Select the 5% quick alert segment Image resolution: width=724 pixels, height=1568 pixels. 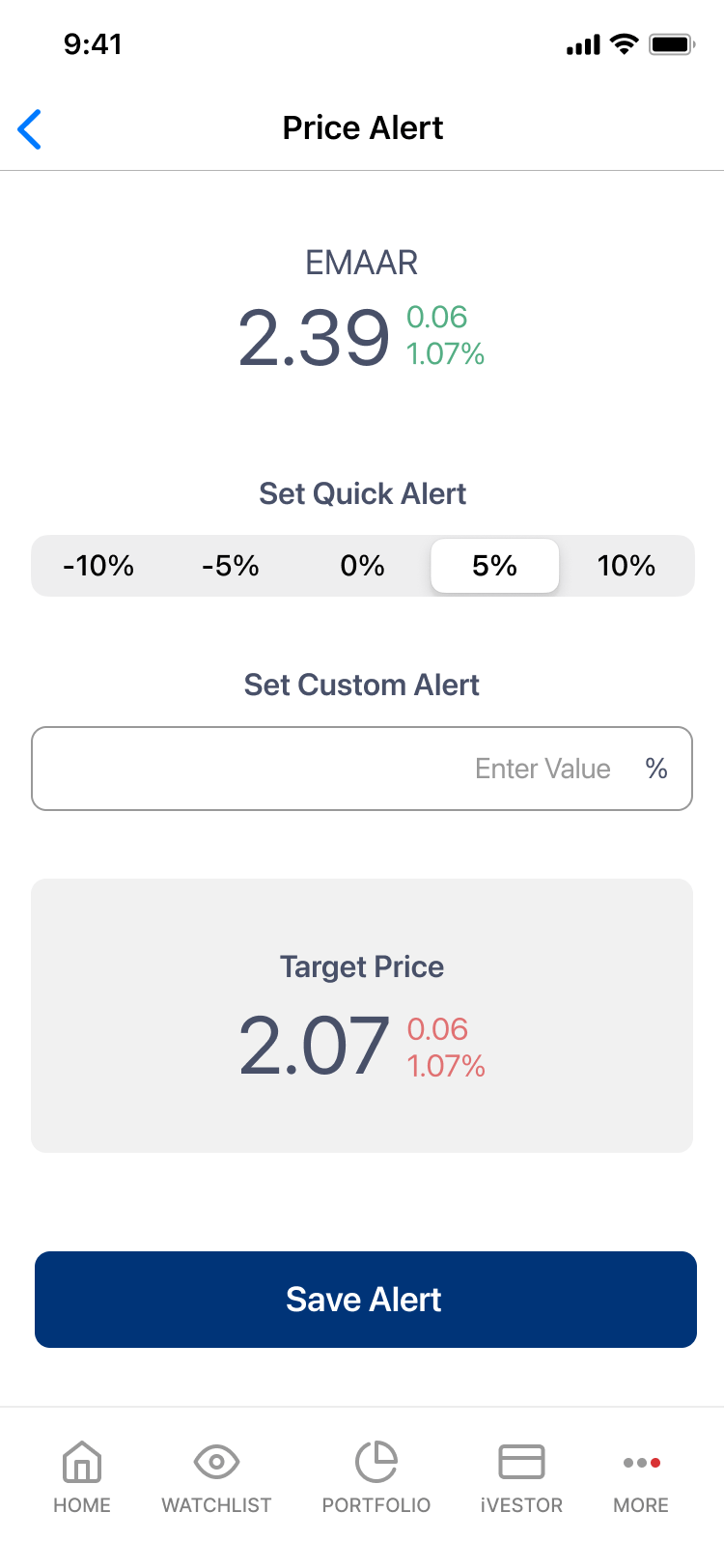pos(493,566)
